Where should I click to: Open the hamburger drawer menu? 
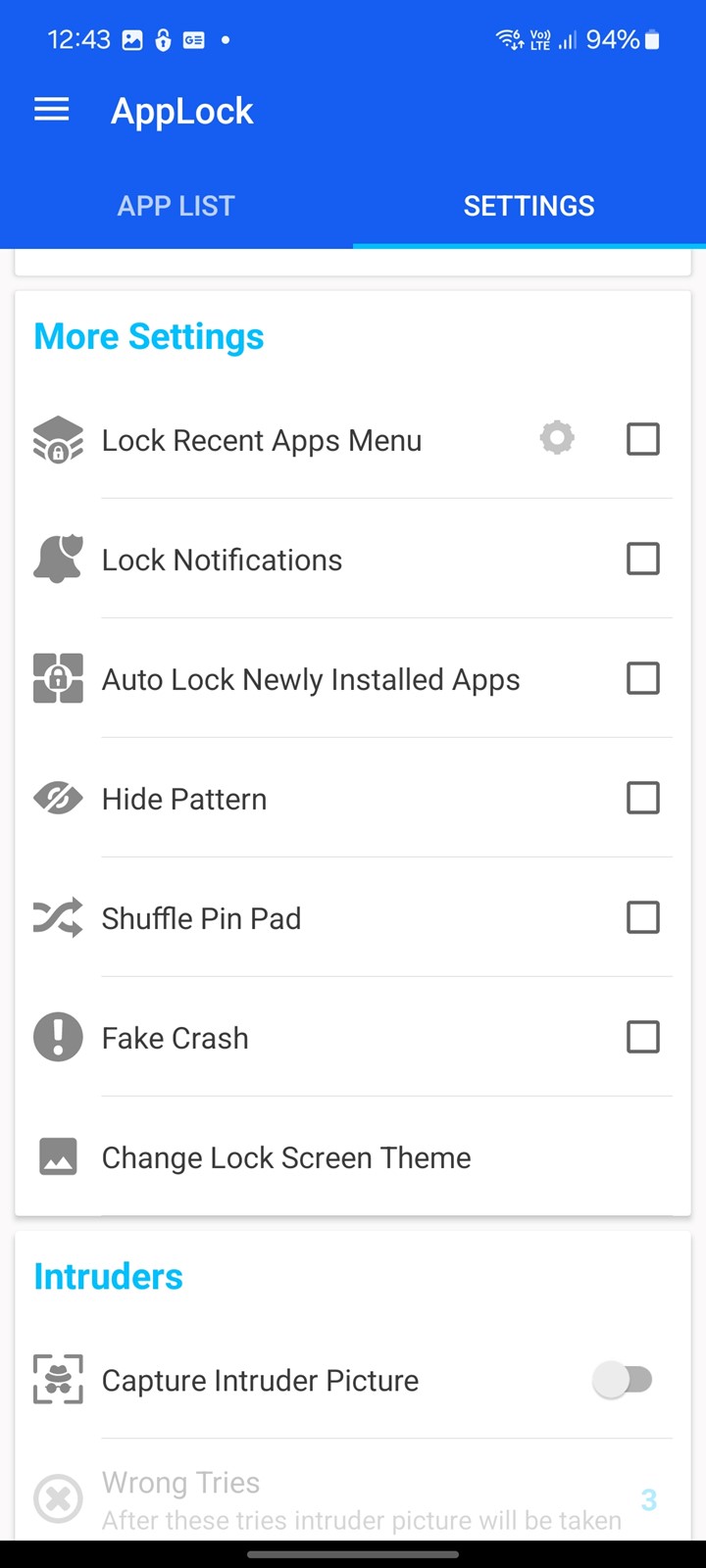[52, 110]
